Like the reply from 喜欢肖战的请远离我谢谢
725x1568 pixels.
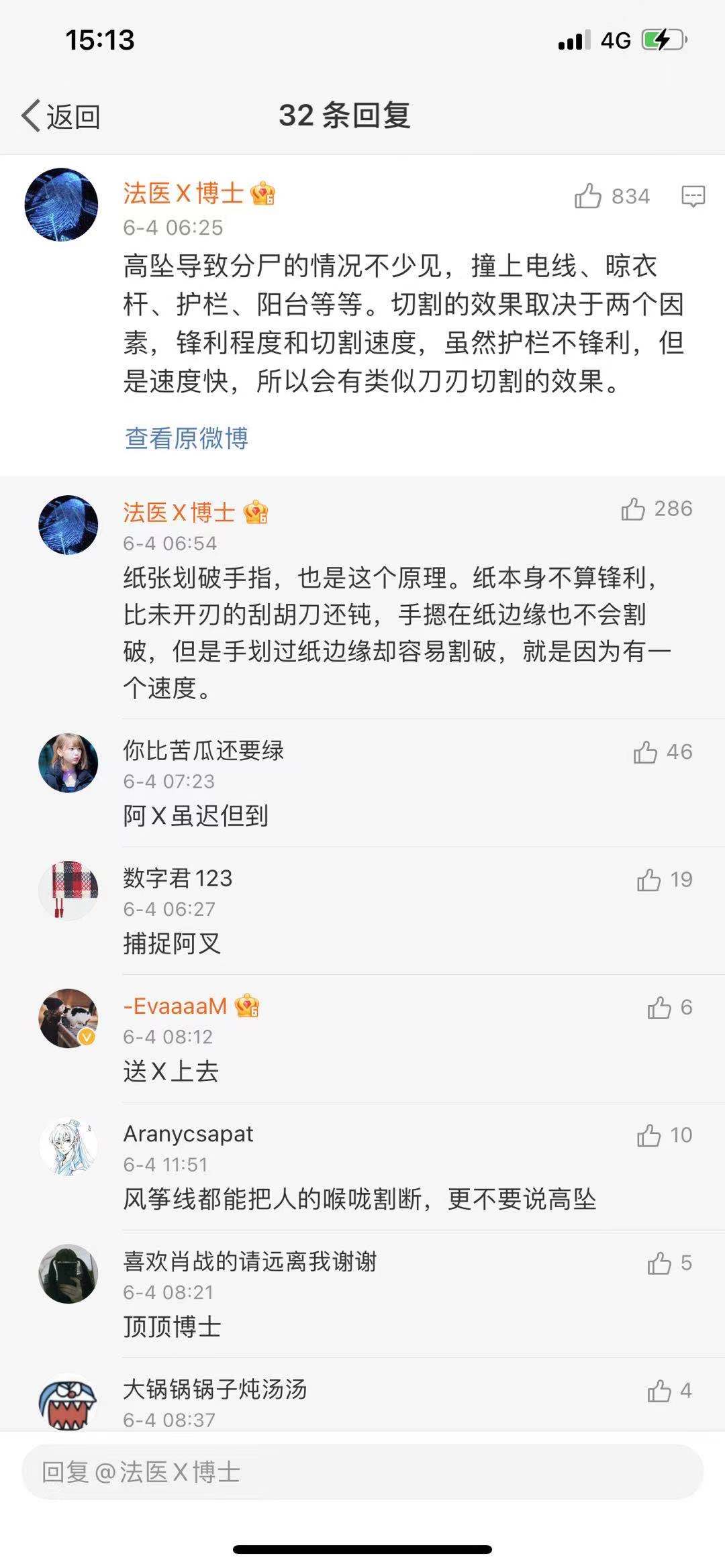click(x=659, y=1263)
